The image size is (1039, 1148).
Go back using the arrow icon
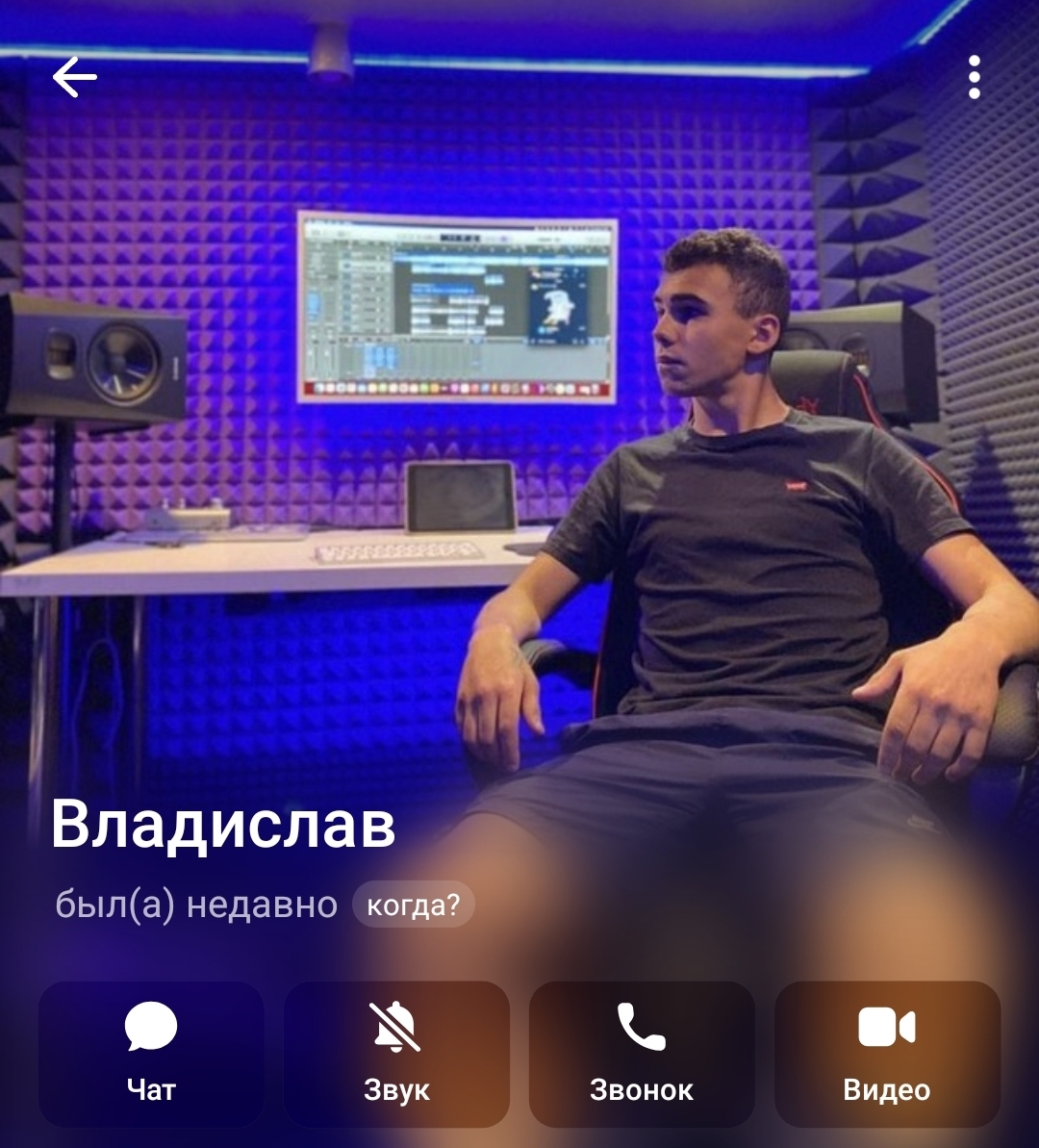point(74,78)
